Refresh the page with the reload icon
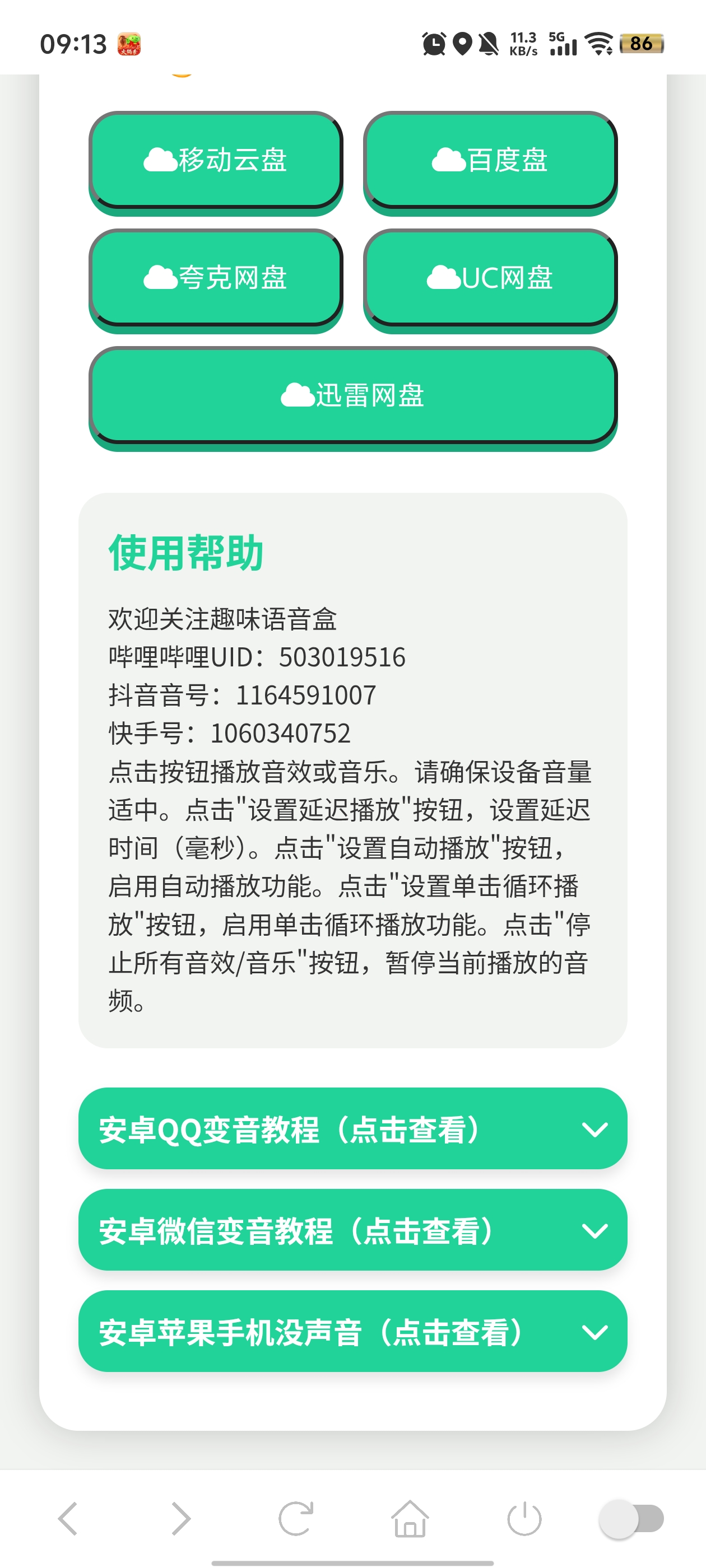The width and height of the screenshot is (706, 1568). coord(294,1518)
